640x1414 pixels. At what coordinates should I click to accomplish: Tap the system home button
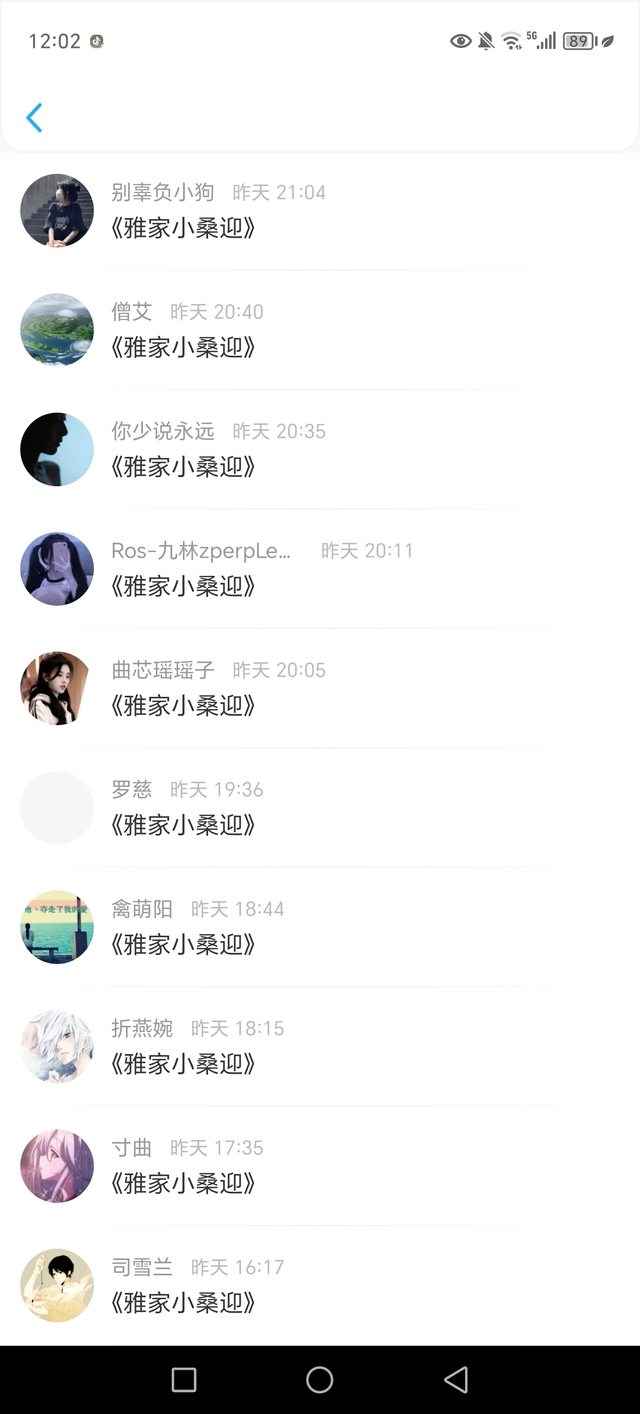320,1380
